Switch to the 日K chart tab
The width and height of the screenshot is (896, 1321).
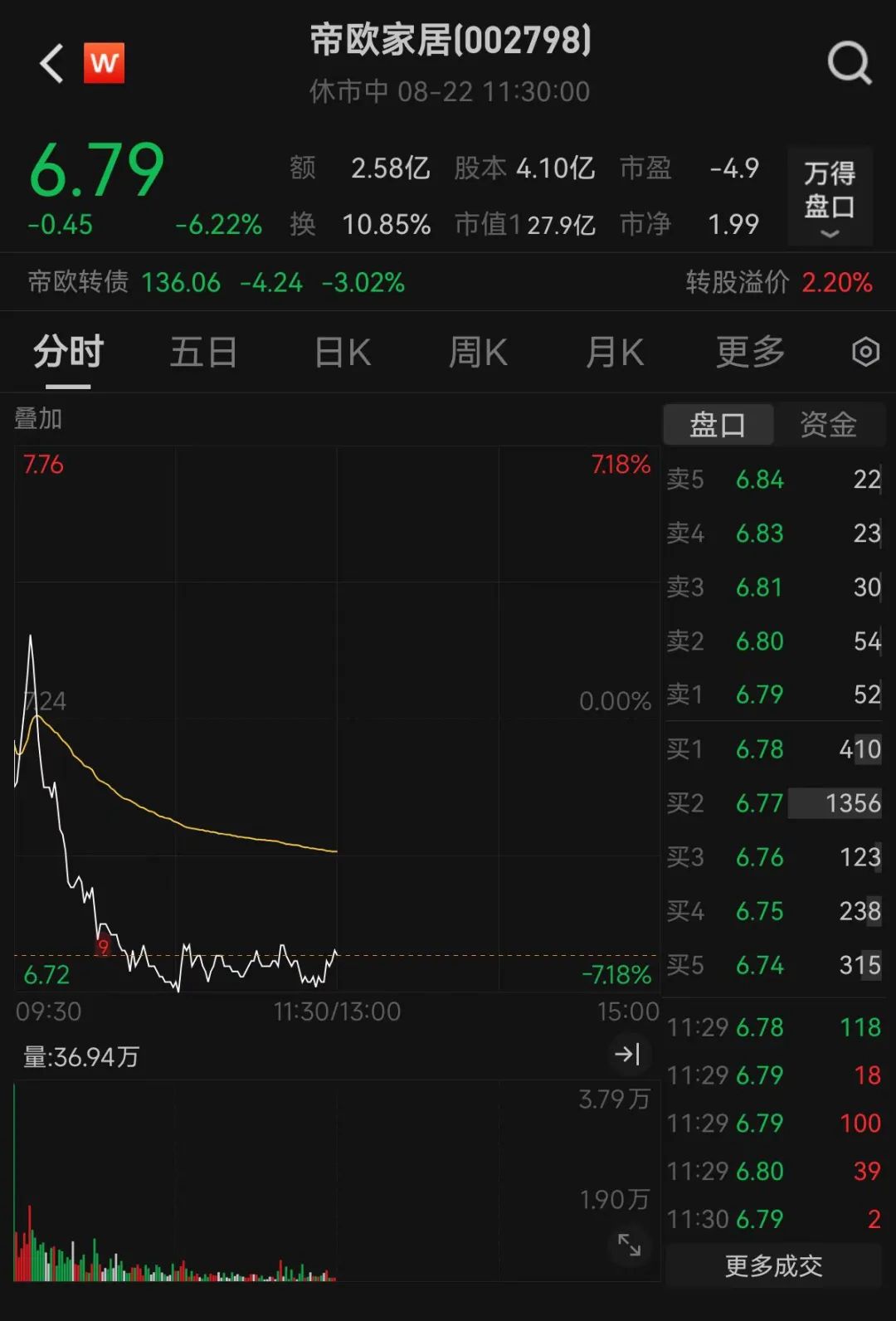[343, 353]
